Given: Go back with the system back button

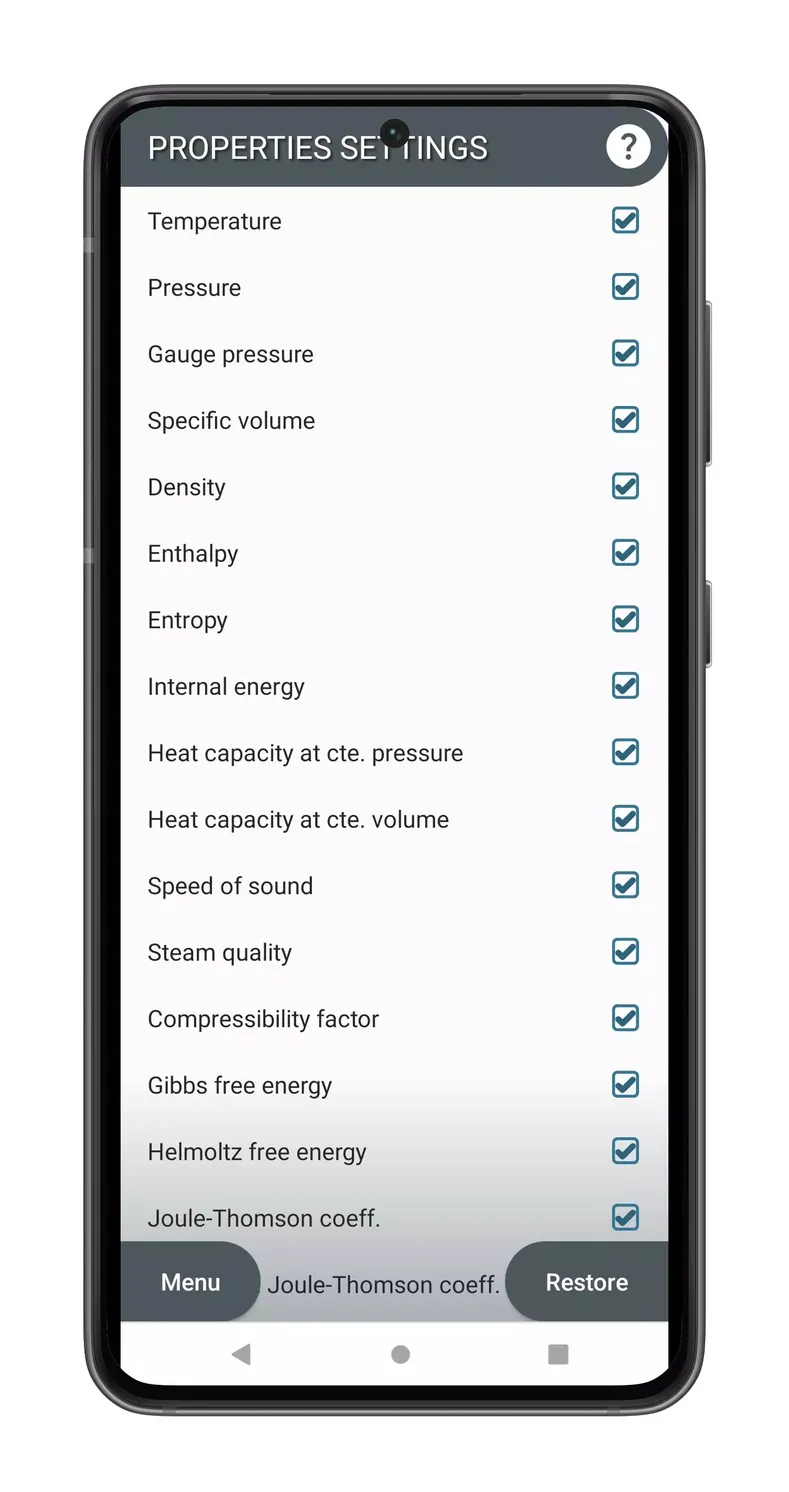Looking at the screenshot, I should pos(241,1354).
